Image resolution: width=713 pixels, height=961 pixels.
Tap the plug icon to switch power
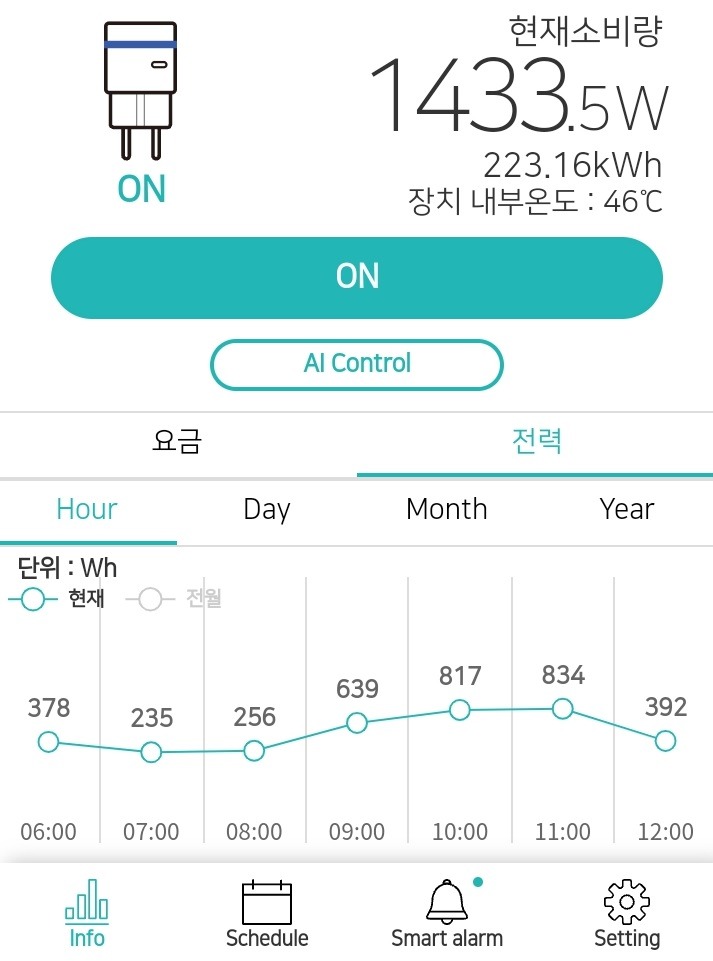140,93
